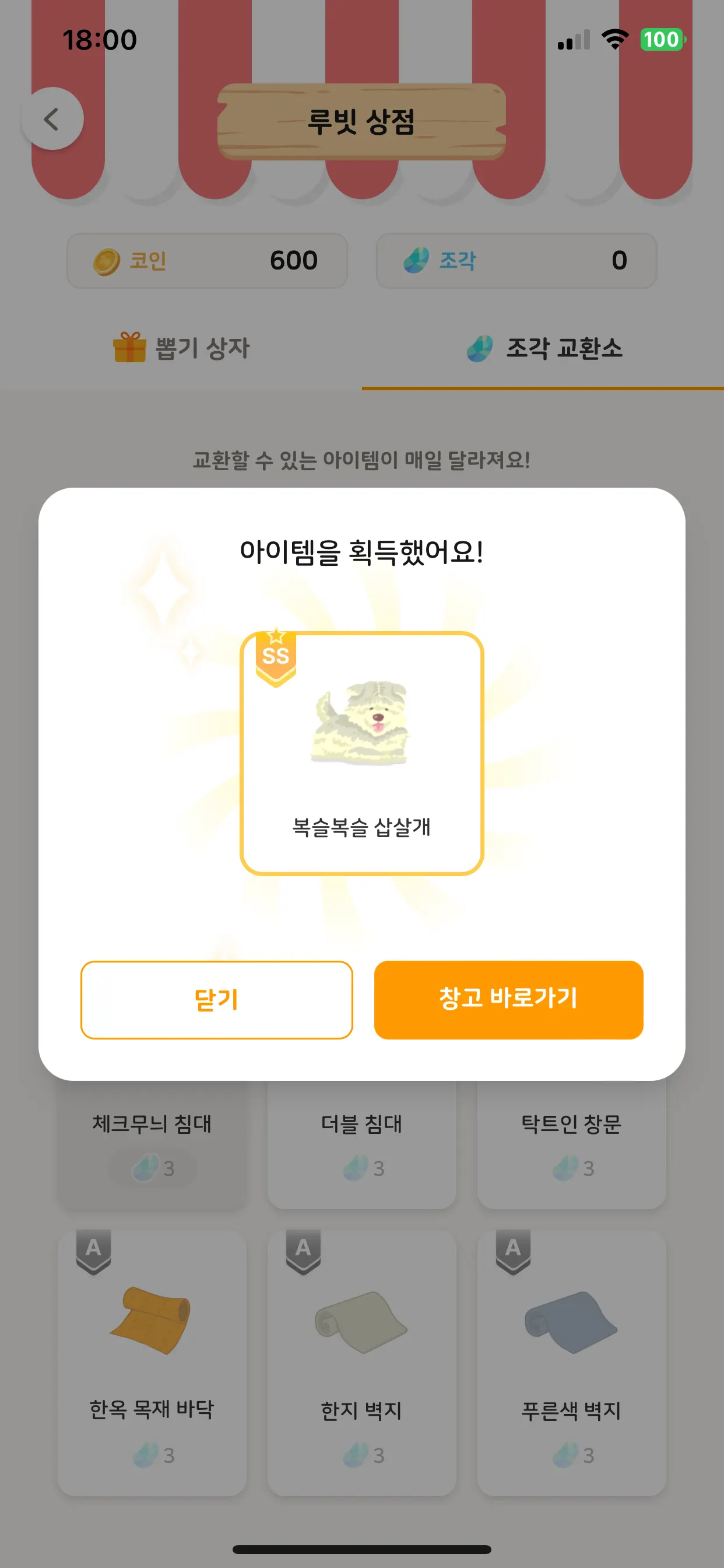Go to storage via 창고 바로가기 button
This screenshot has height=1568, width=724.
tap(508, 999)
